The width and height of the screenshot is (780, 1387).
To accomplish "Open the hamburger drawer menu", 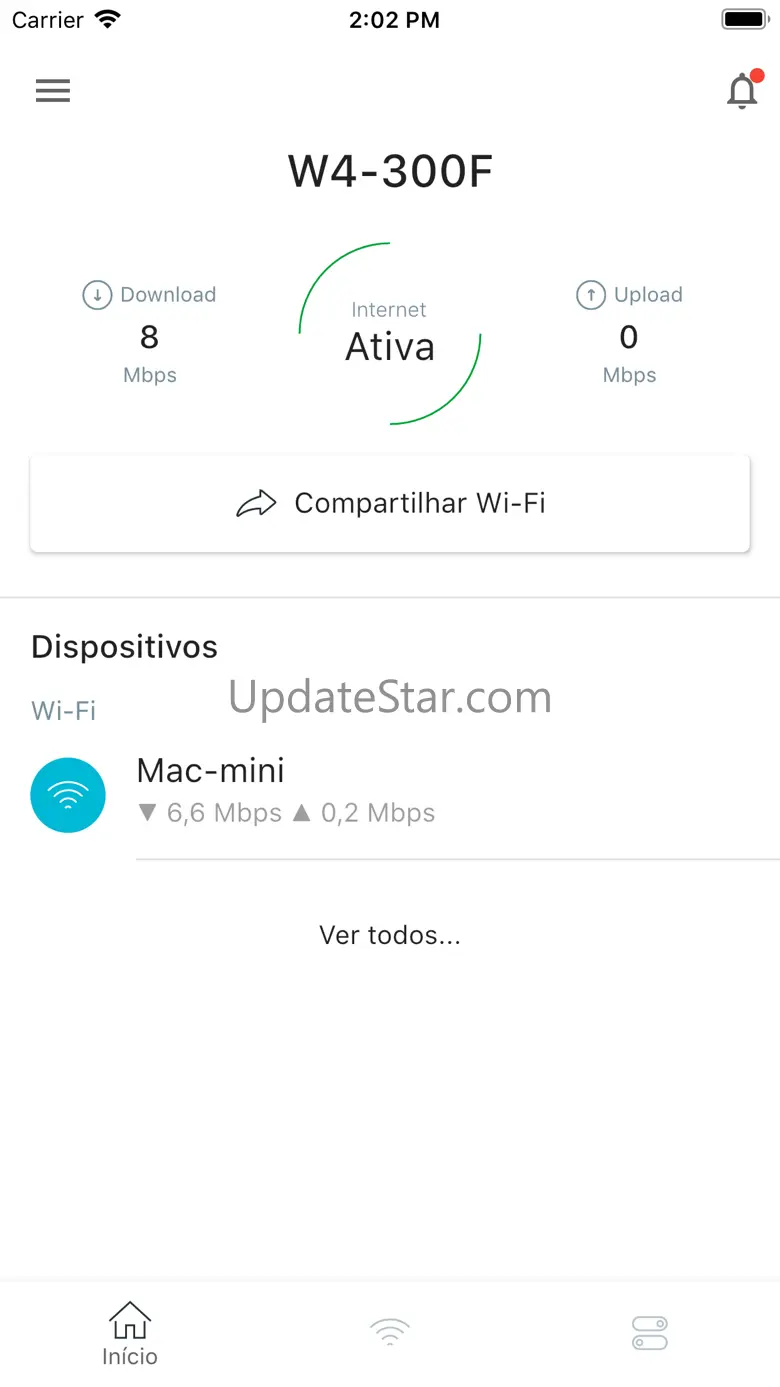I will click(53, 91).
